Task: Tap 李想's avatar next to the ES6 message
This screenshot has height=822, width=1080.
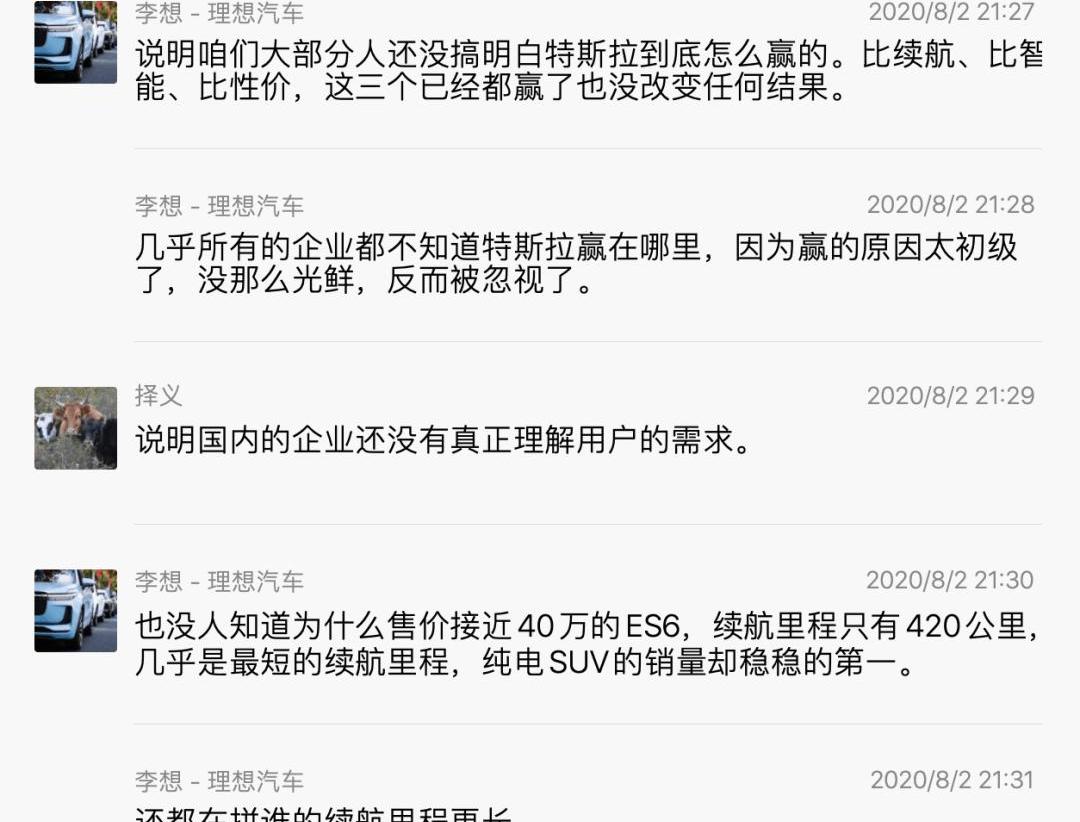Action: pyautogui.click(x=75, y=611)
